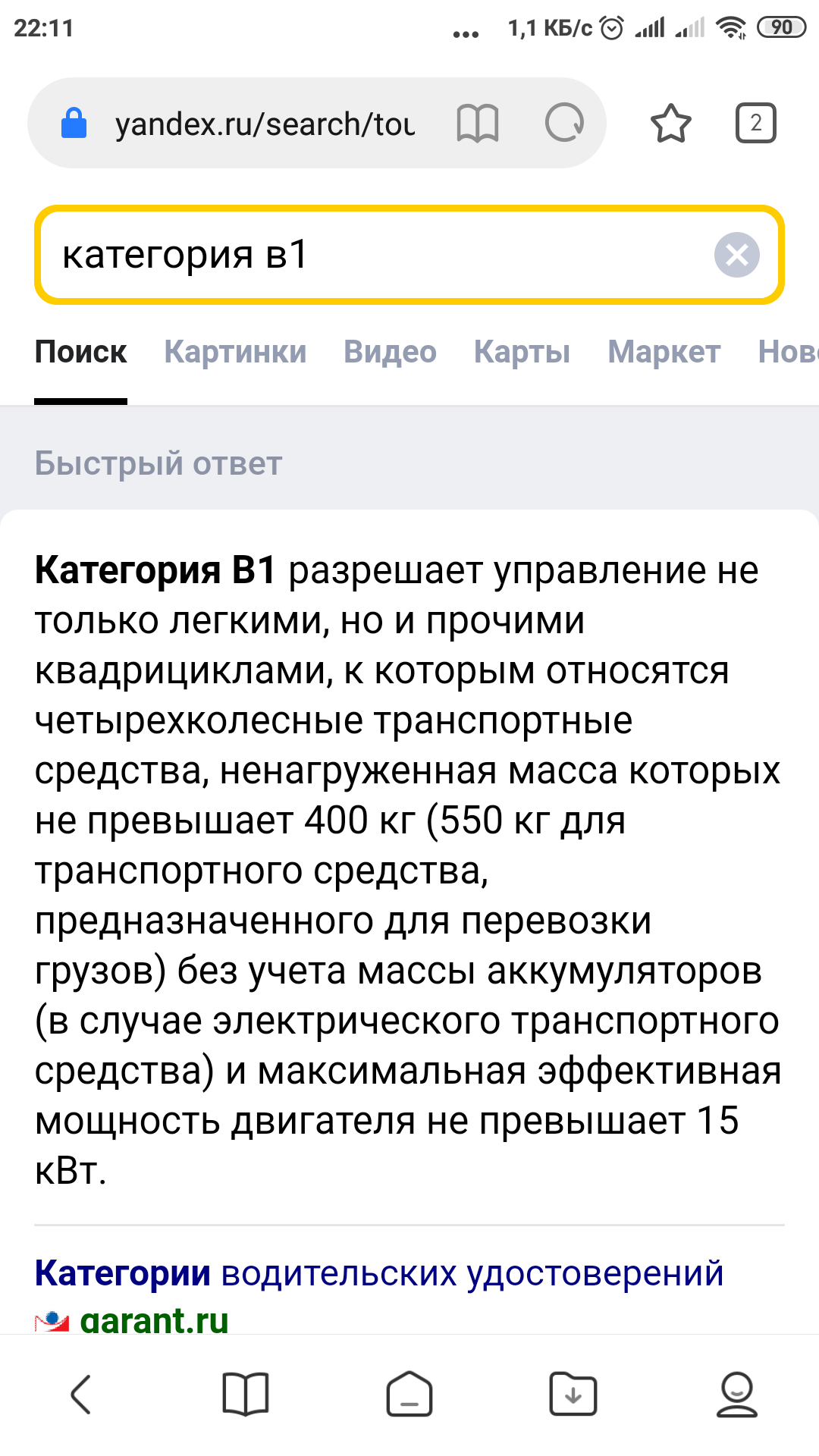This screenshot has height=1456, width=819.
Task: Edit the search query "категория в1"
Action: tap(364, 255)
